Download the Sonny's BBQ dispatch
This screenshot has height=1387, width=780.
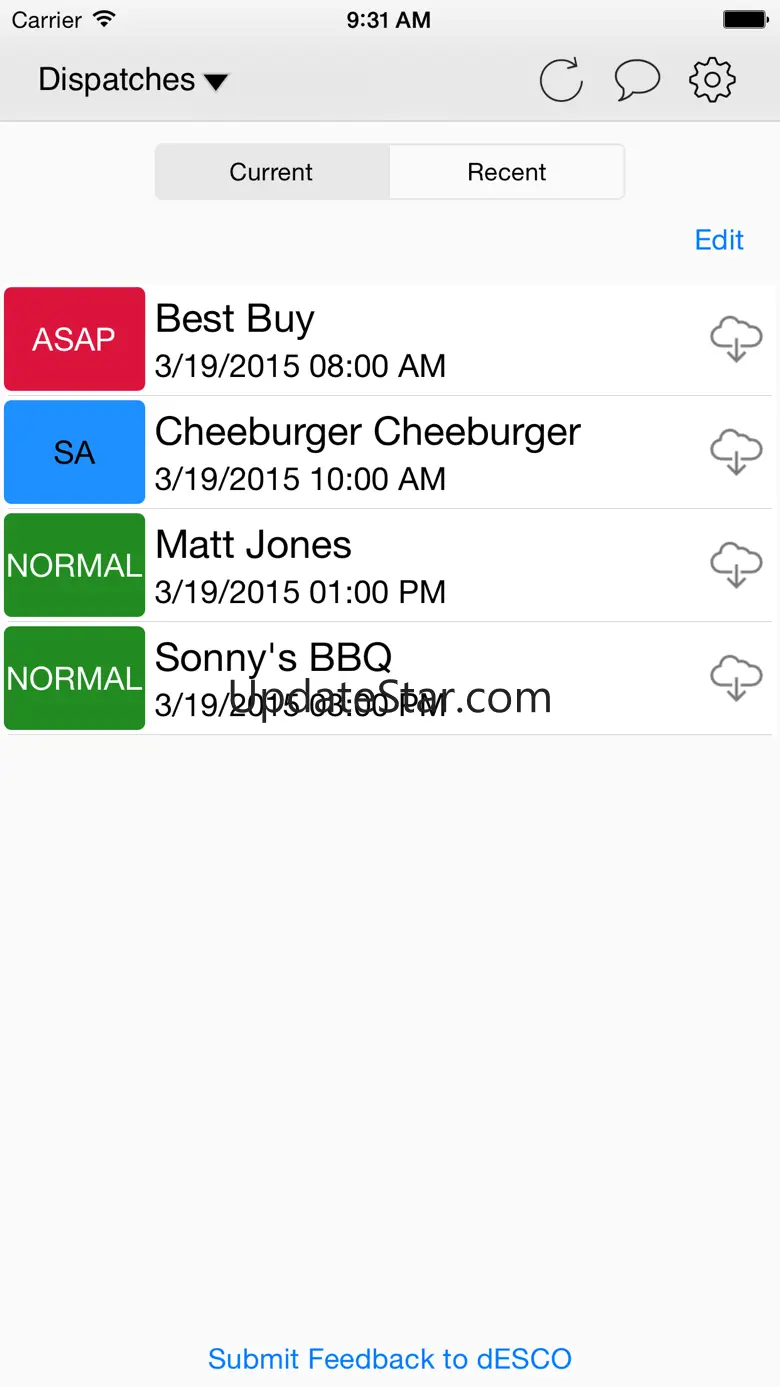pos(736,679)
